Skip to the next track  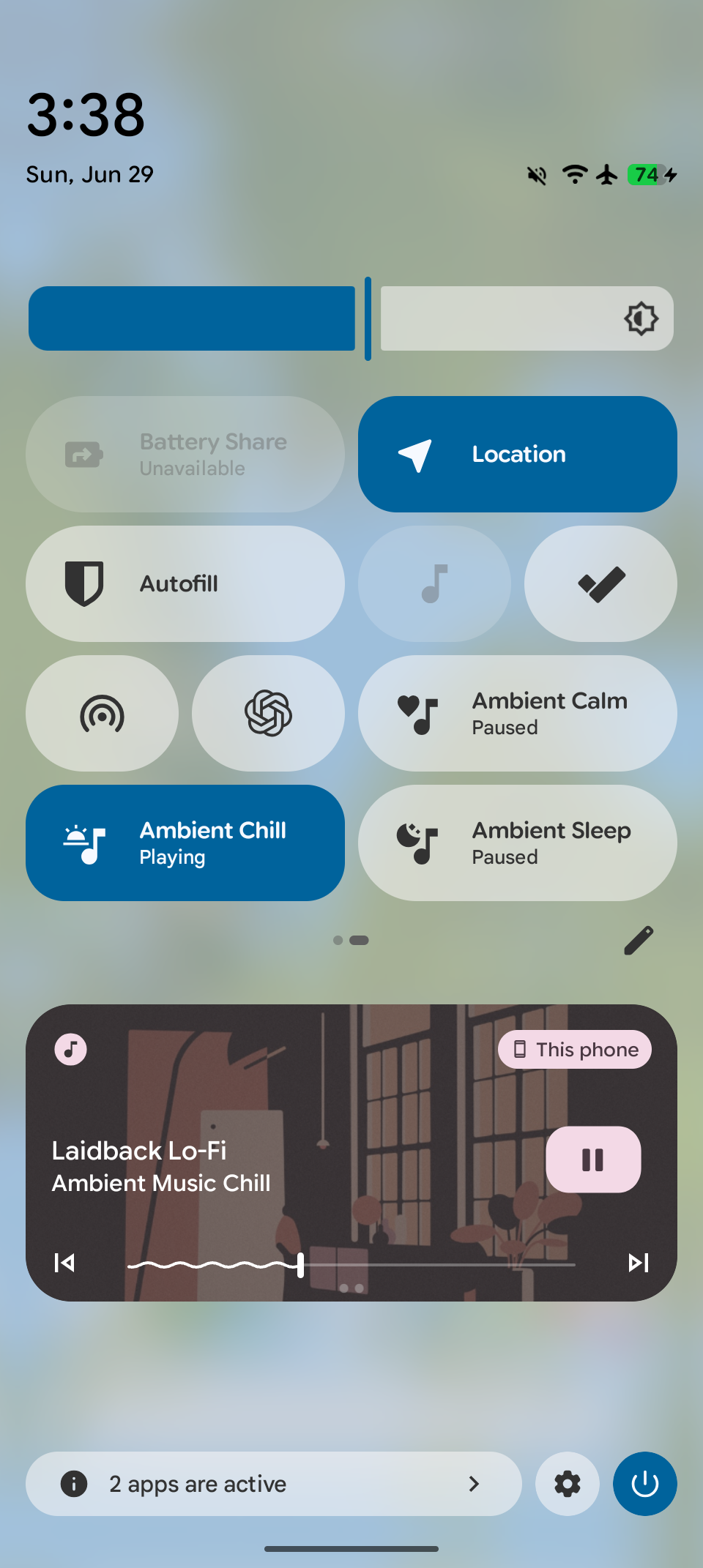pyautogui.click(x=639, y=1263)
